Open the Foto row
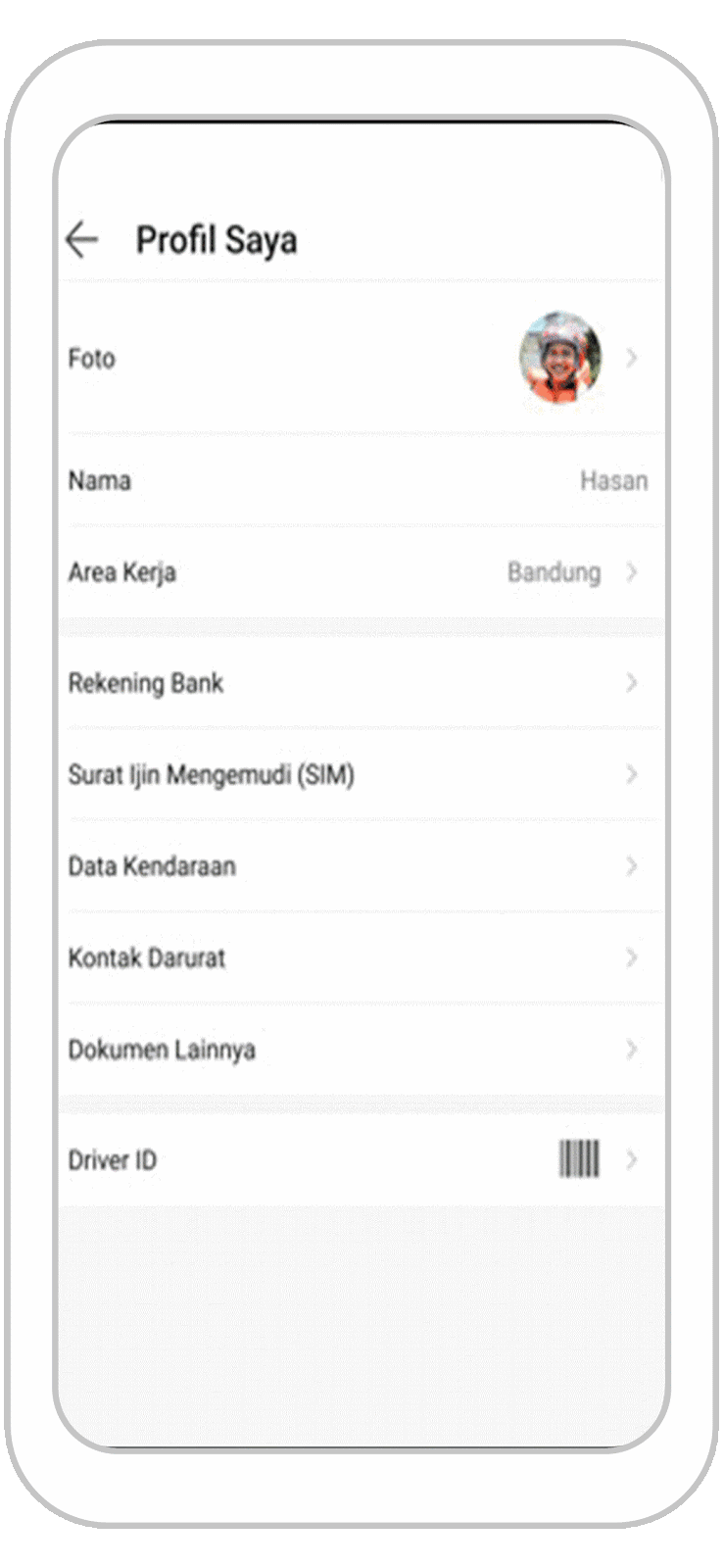The width and height of the screenshot is (724, 1568). 361,359
